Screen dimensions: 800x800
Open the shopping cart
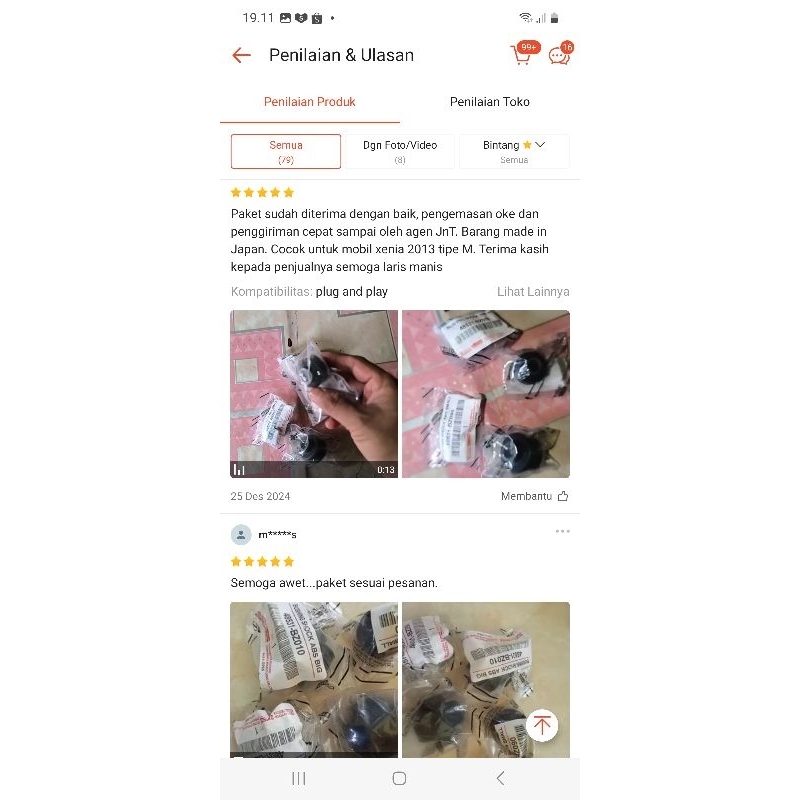521,55
